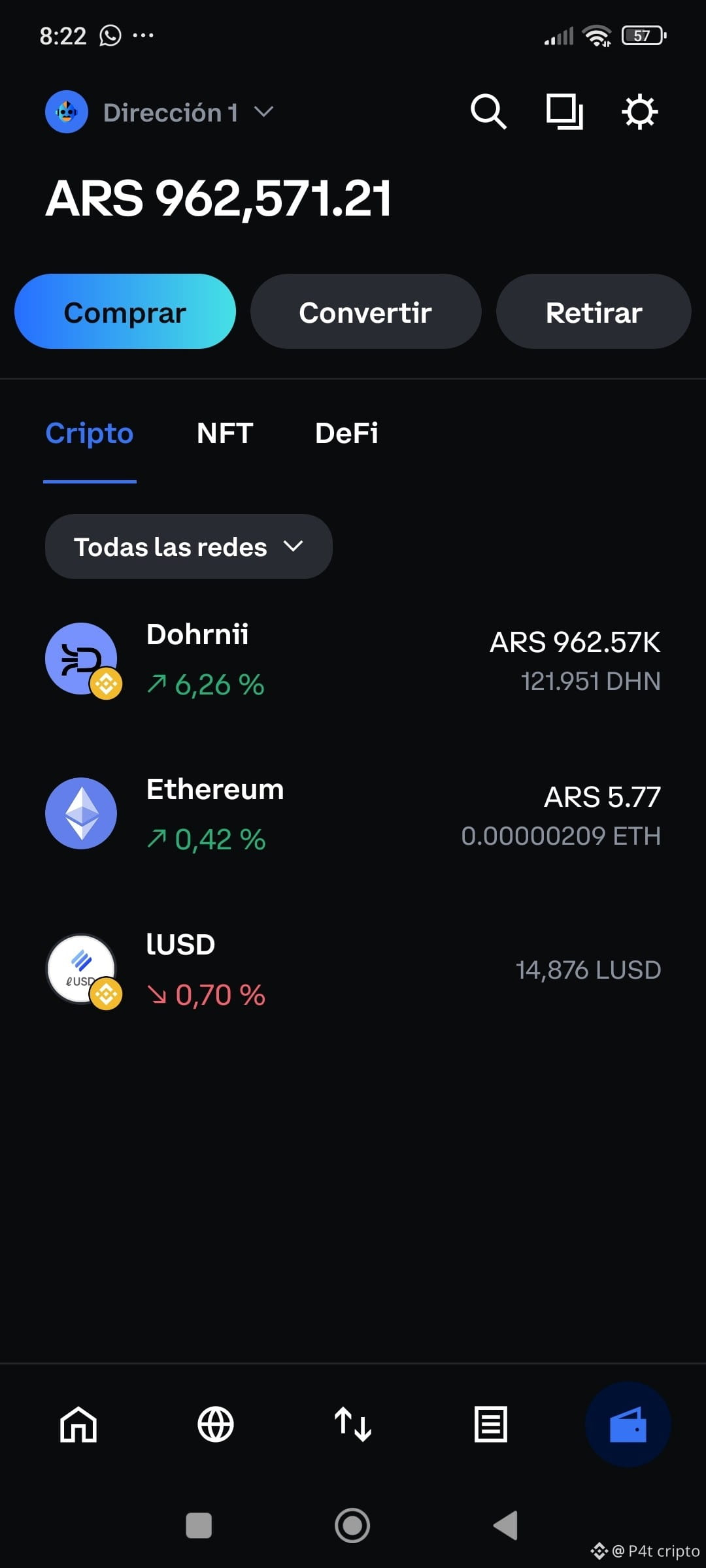Select the wallet tab in bottom bar
Image resolution: width=706 pixels, height=1568 pixels.
pyautogui.click(x=628, y=1424)
